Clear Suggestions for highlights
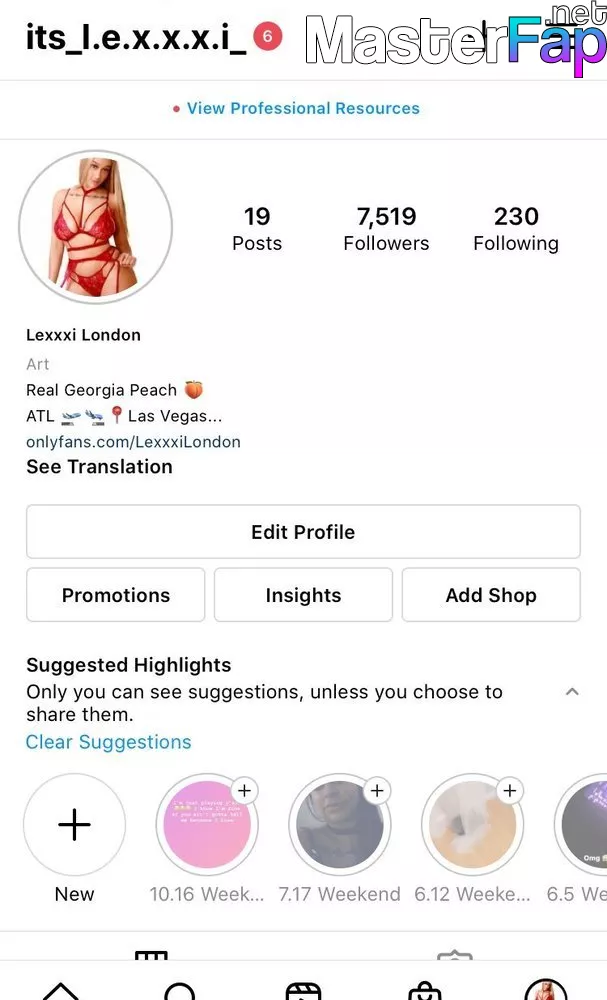Viewport: 607px width, 1000px height. pos(108,742)
